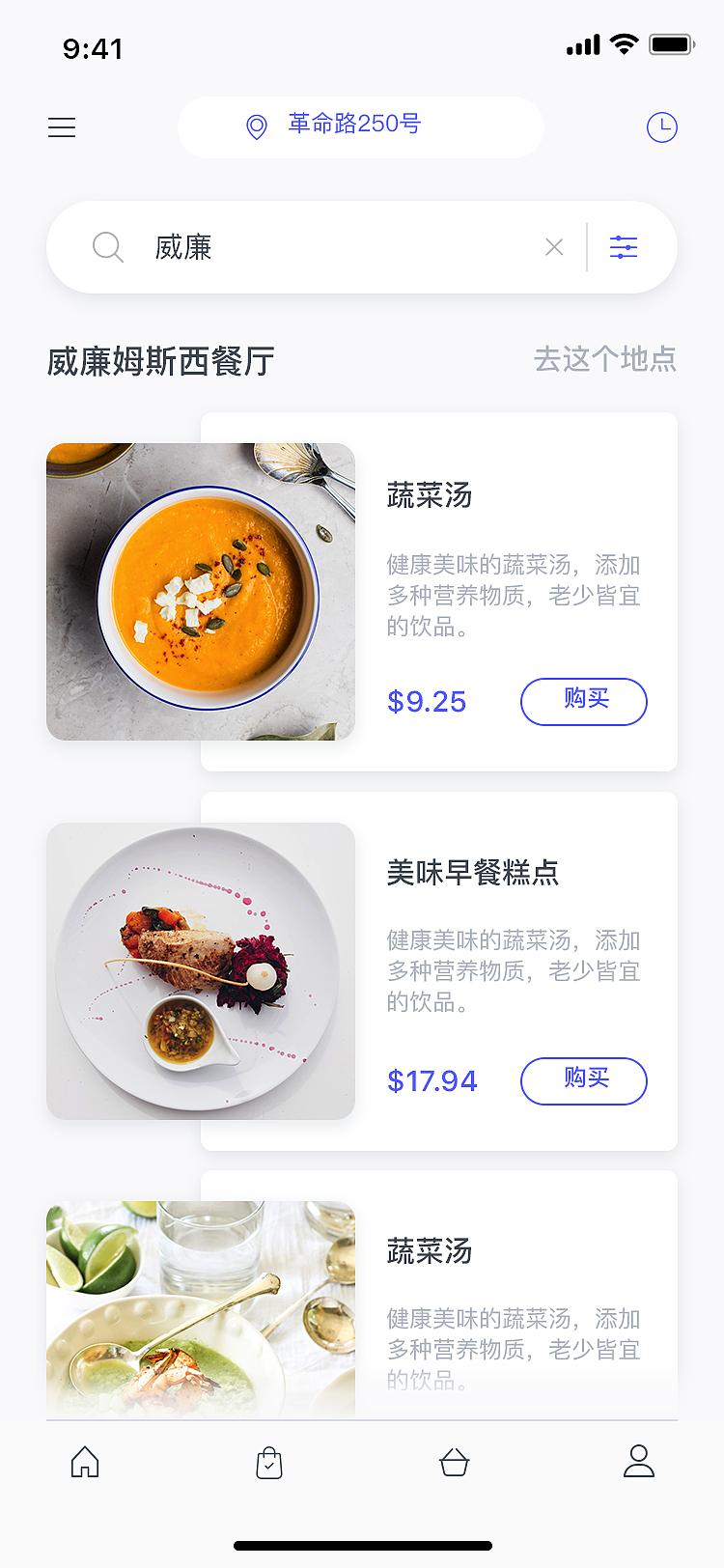Click the 革命路250号 address selector

(361, 126)
